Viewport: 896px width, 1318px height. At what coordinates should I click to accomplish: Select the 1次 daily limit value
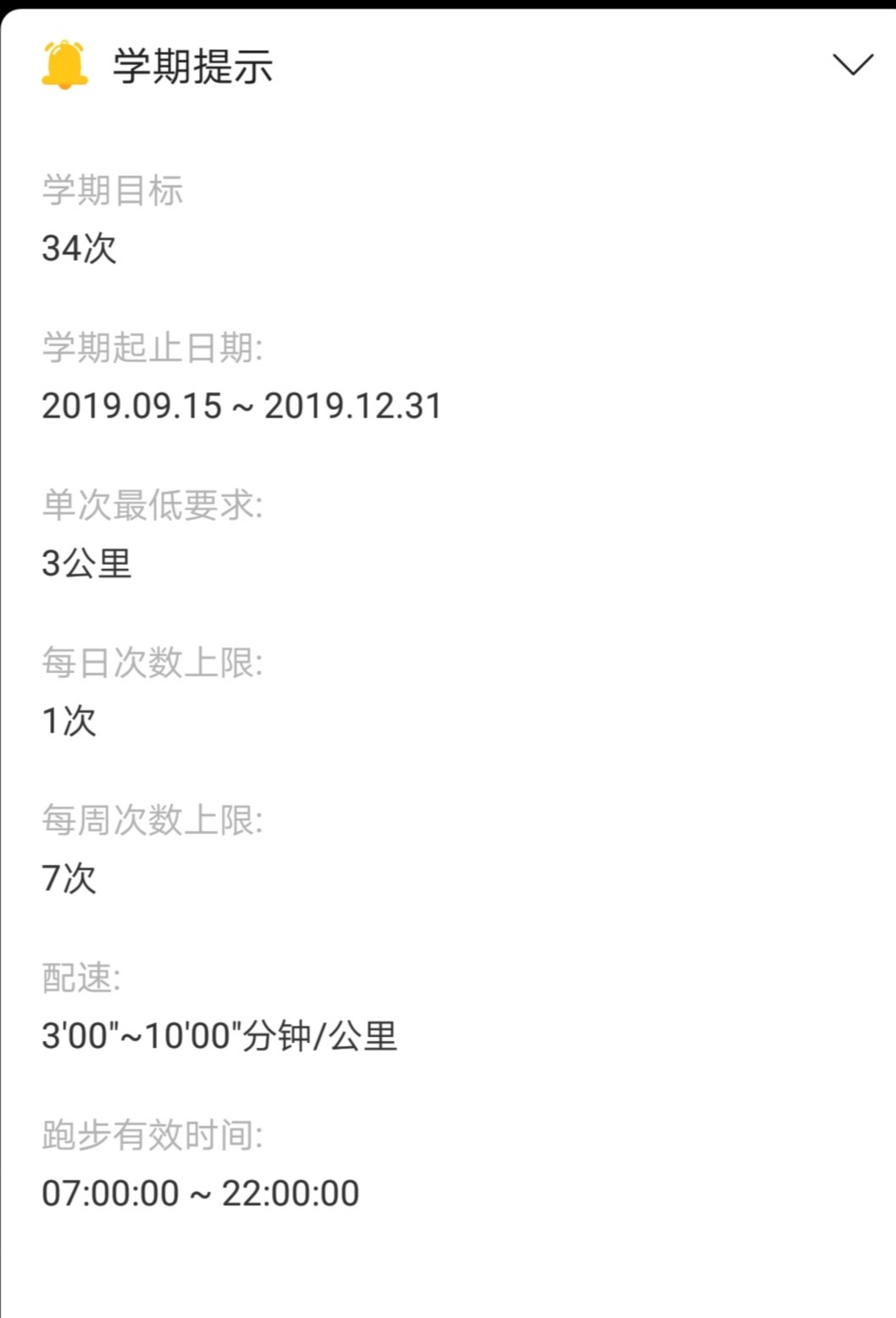point(68,721)
